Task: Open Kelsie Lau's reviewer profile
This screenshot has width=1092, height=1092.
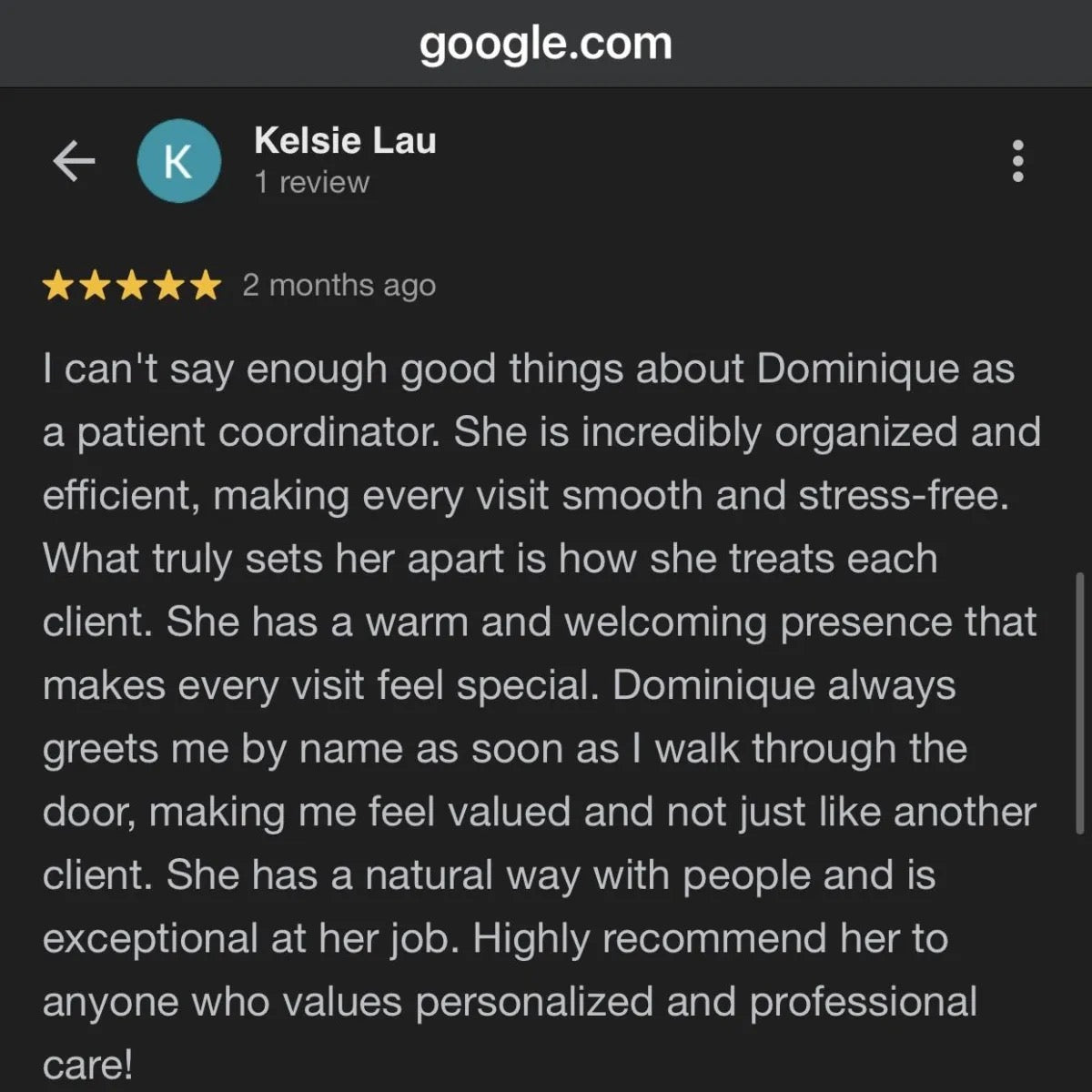Action: [345, 141]
